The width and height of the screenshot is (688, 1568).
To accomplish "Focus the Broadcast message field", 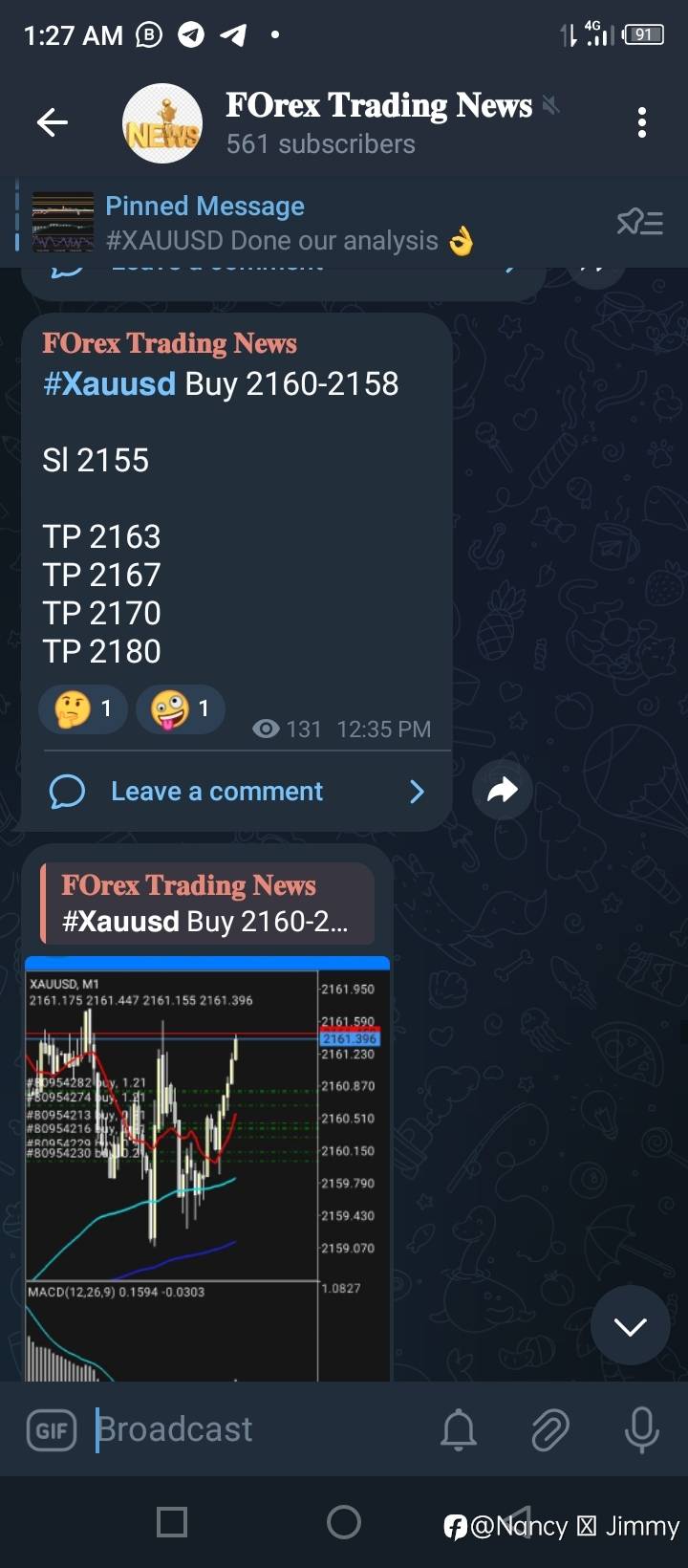I will (258, 1430).
